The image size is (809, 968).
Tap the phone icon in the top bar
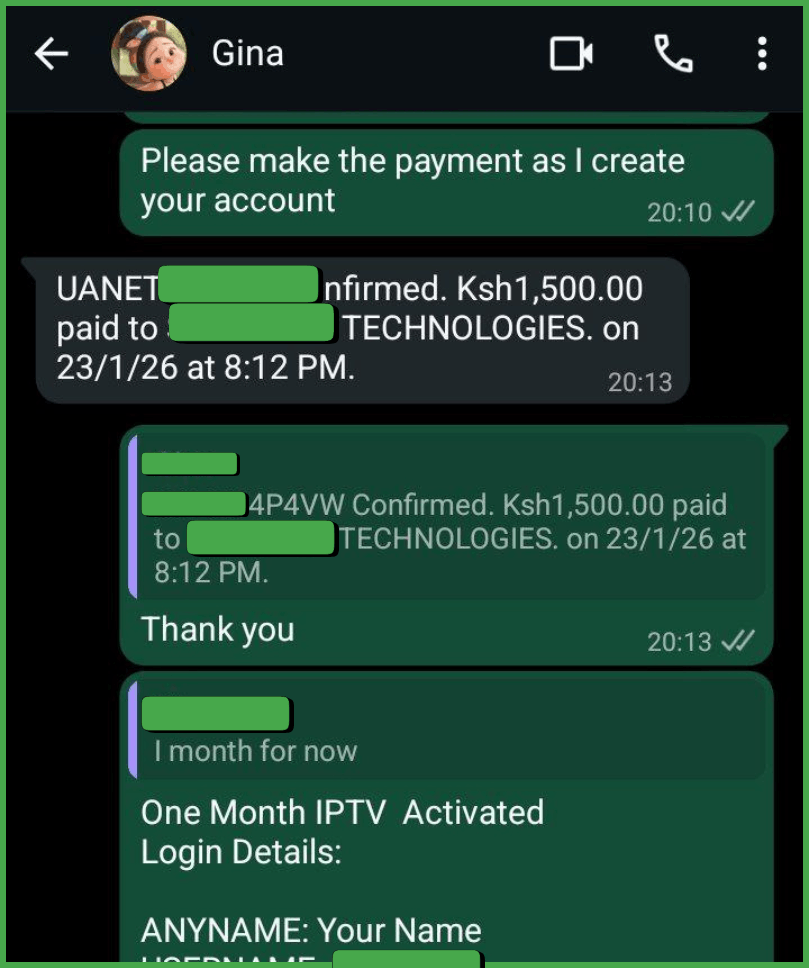(x=674, y=55)
